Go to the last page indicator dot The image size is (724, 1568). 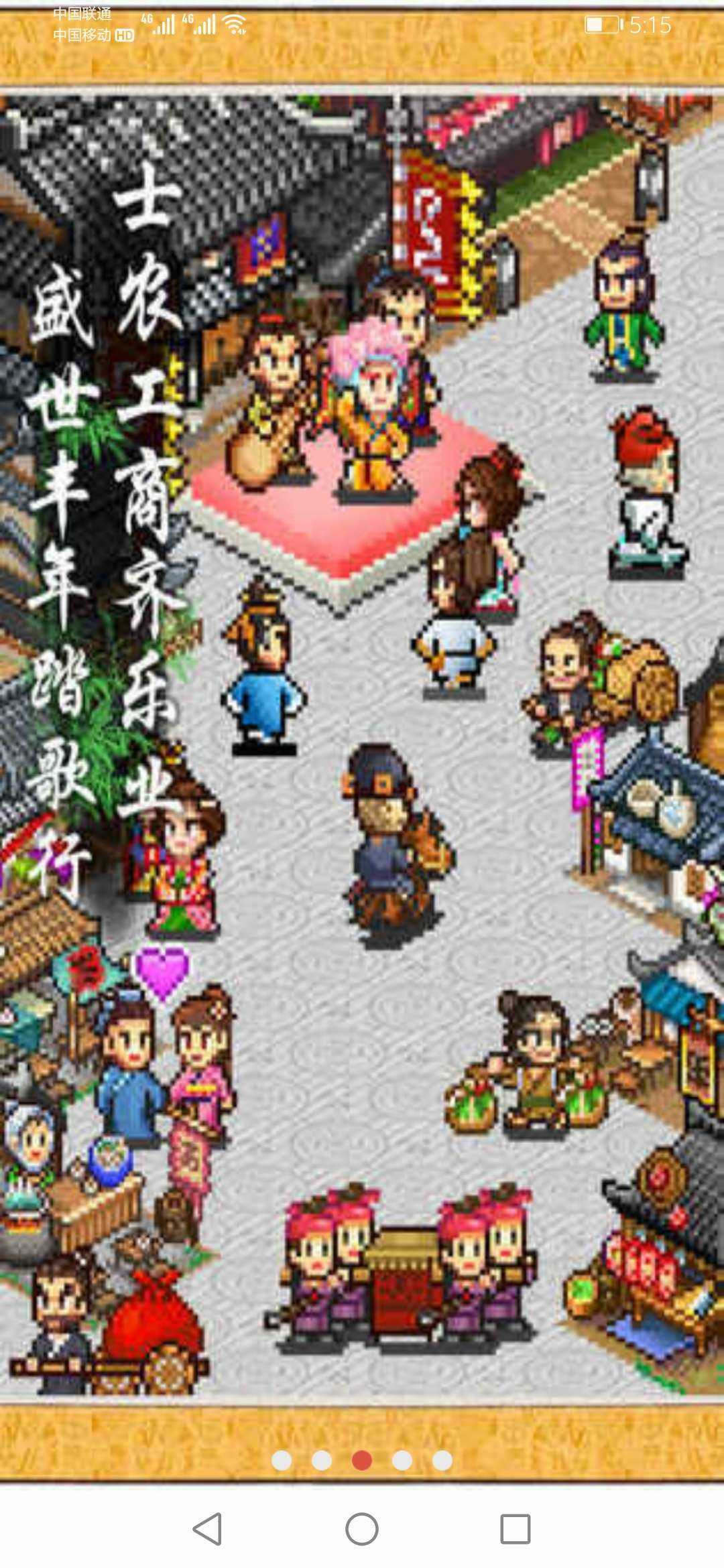pos(442,1460)
